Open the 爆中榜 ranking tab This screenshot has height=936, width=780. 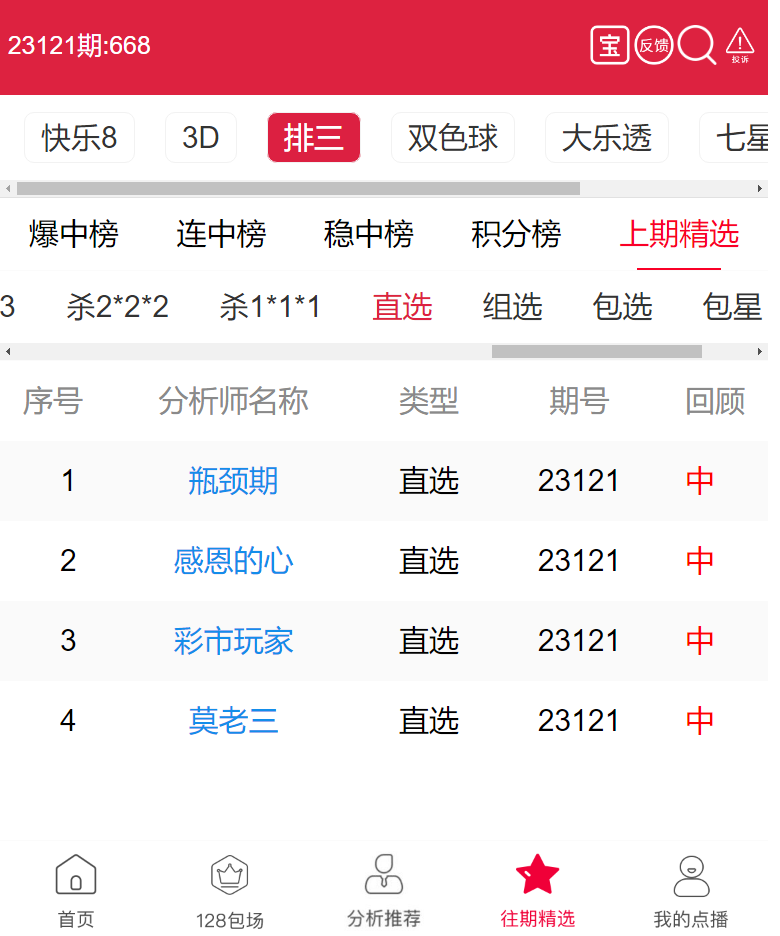(73, 234)
